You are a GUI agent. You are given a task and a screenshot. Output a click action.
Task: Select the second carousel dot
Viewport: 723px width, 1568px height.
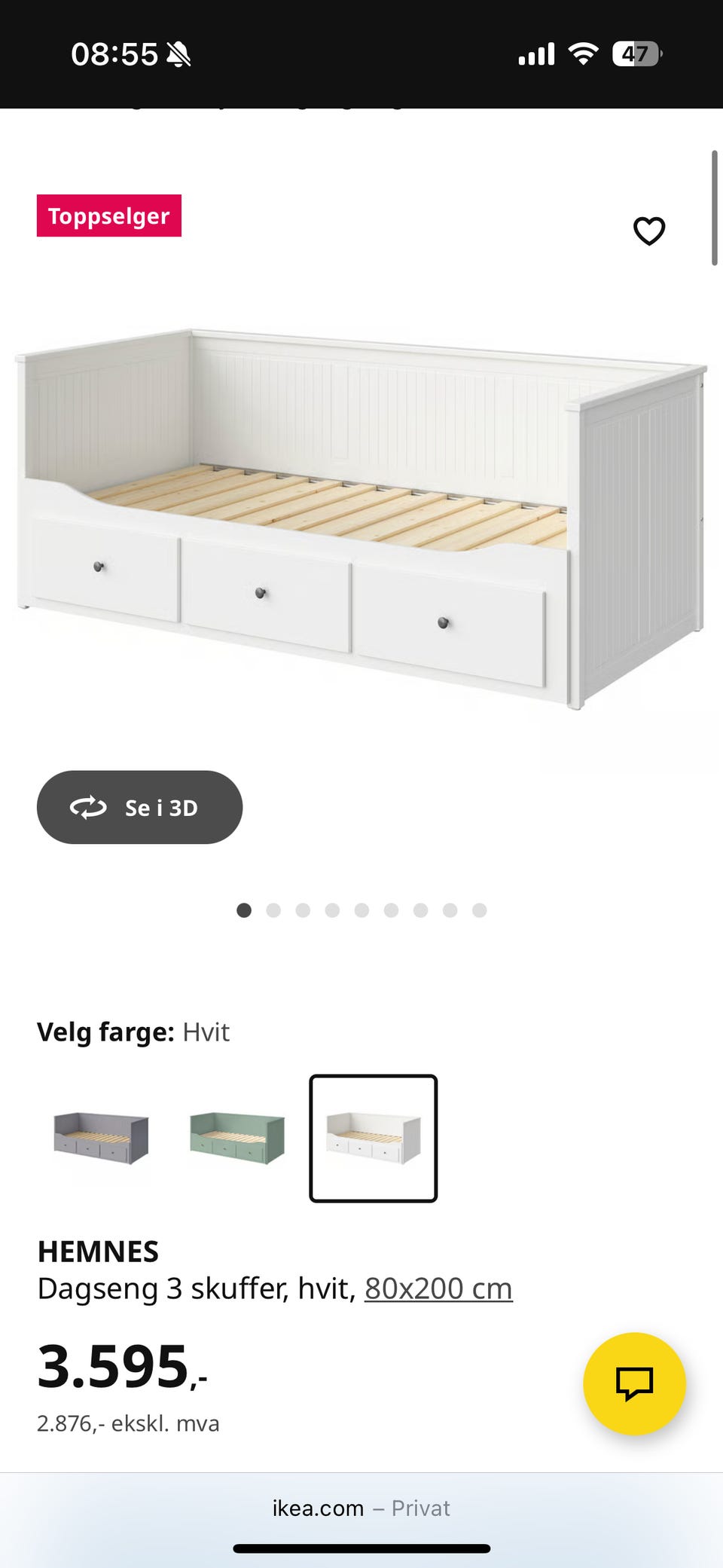coord(273,910)
